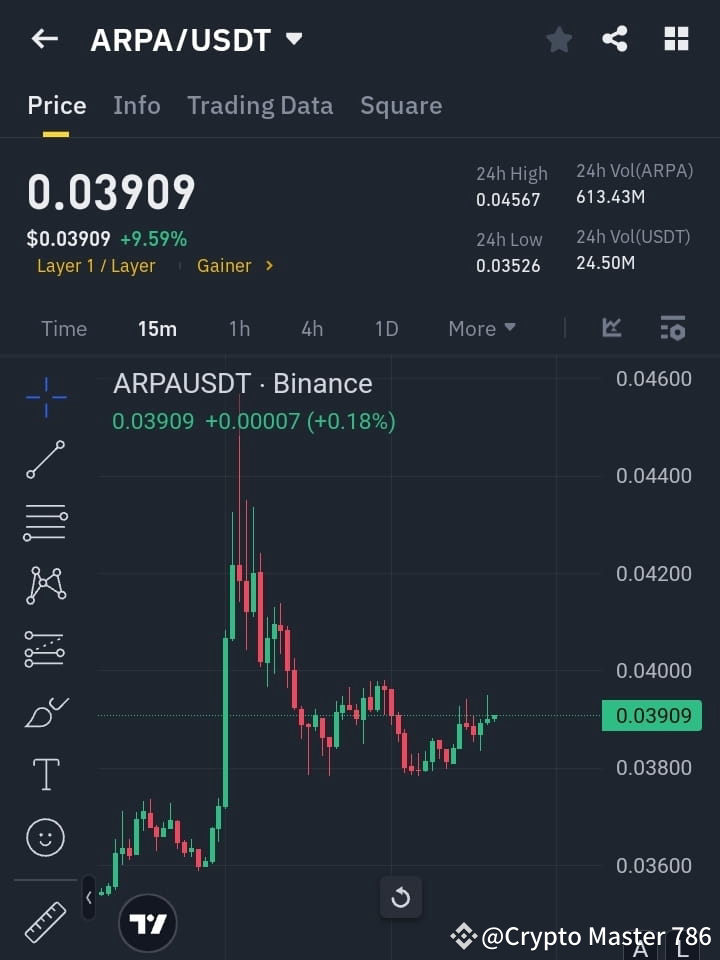720x960 pixels.
Task: Toggle the favorite star for ARPA/USDT
Action: (558, 38)
